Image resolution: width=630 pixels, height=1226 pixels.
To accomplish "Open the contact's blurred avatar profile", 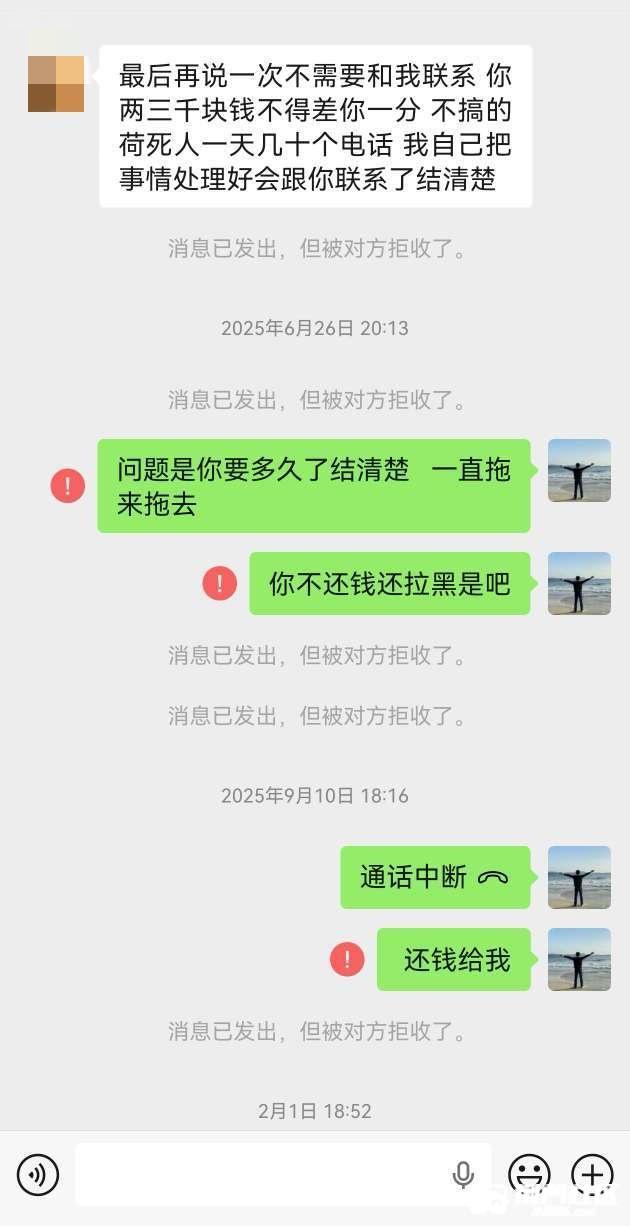I will [x=56, y=84].
